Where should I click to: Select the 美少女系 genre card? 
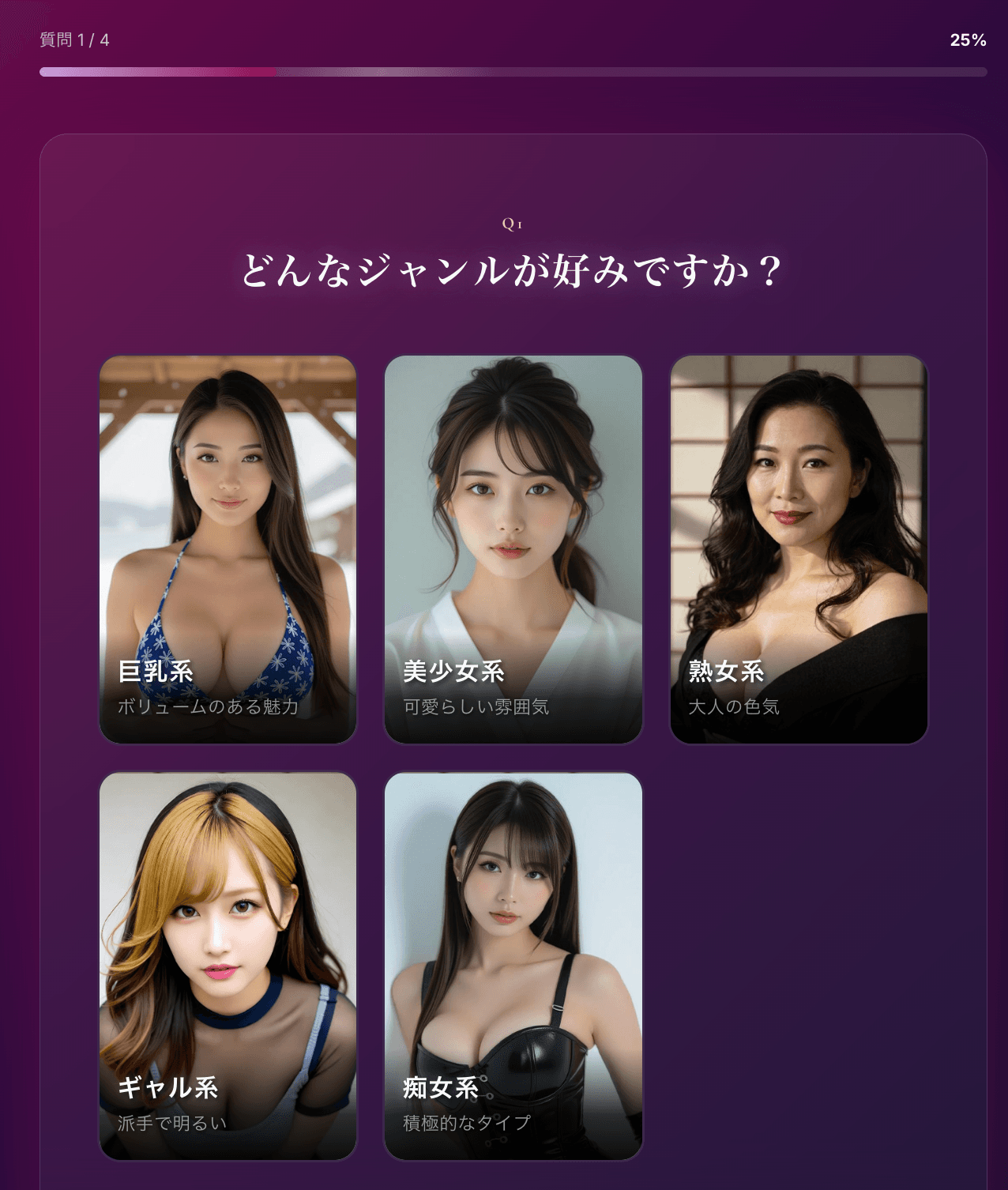[512, 548]
